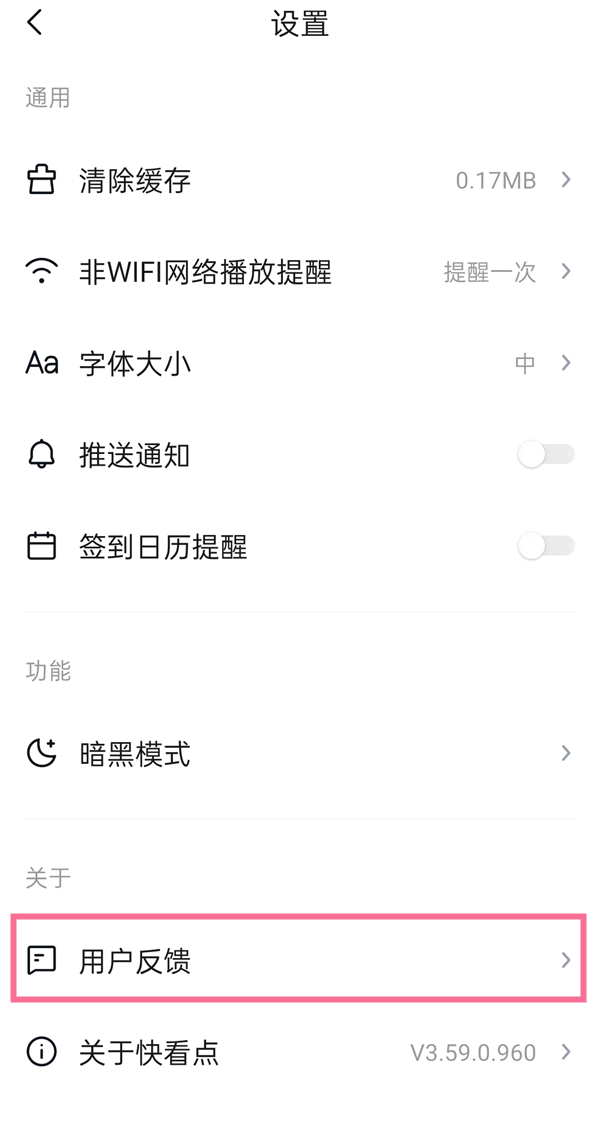600x1130 pixels.
Task: Open 字体大小 font size setting
Action: coord(300,364)
